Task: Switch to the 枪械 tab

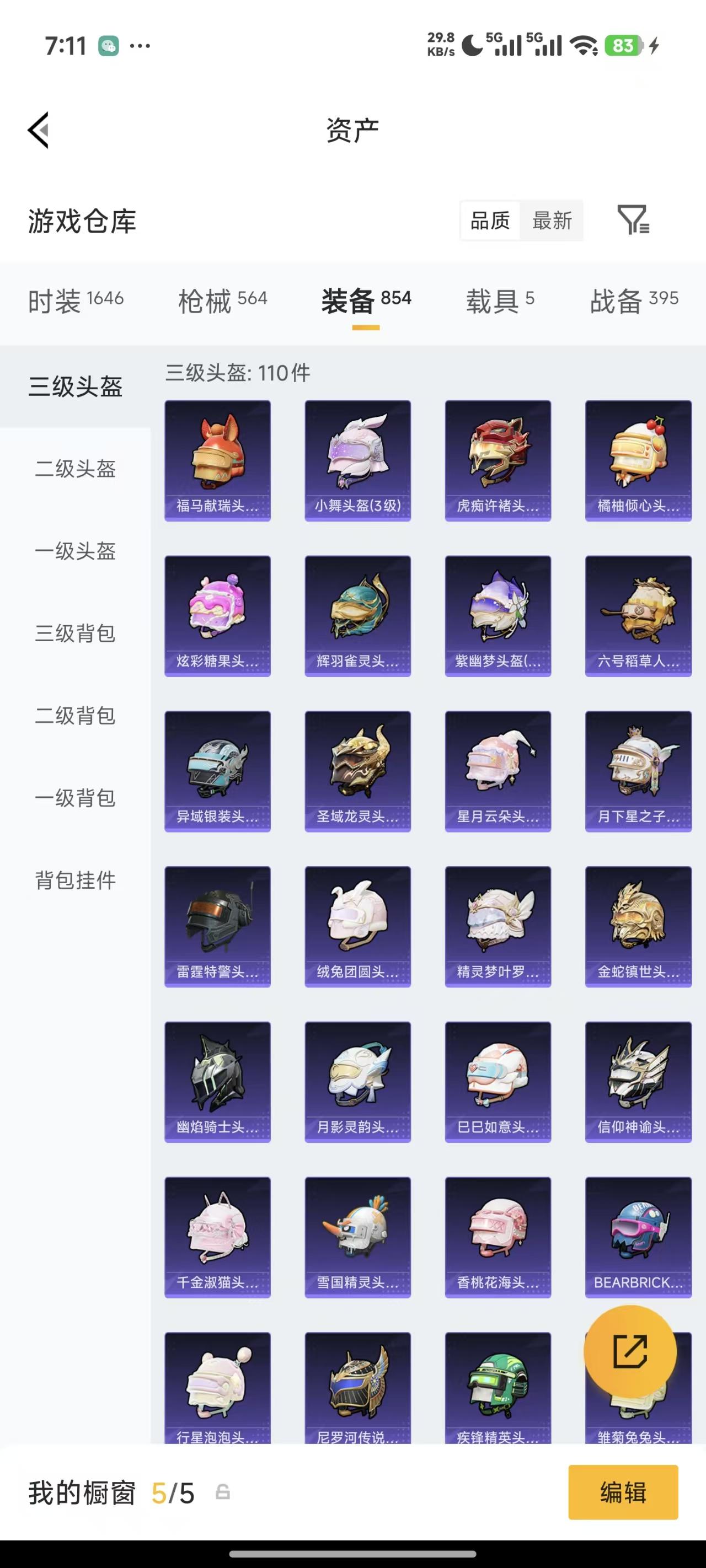Action: (222, 300)
